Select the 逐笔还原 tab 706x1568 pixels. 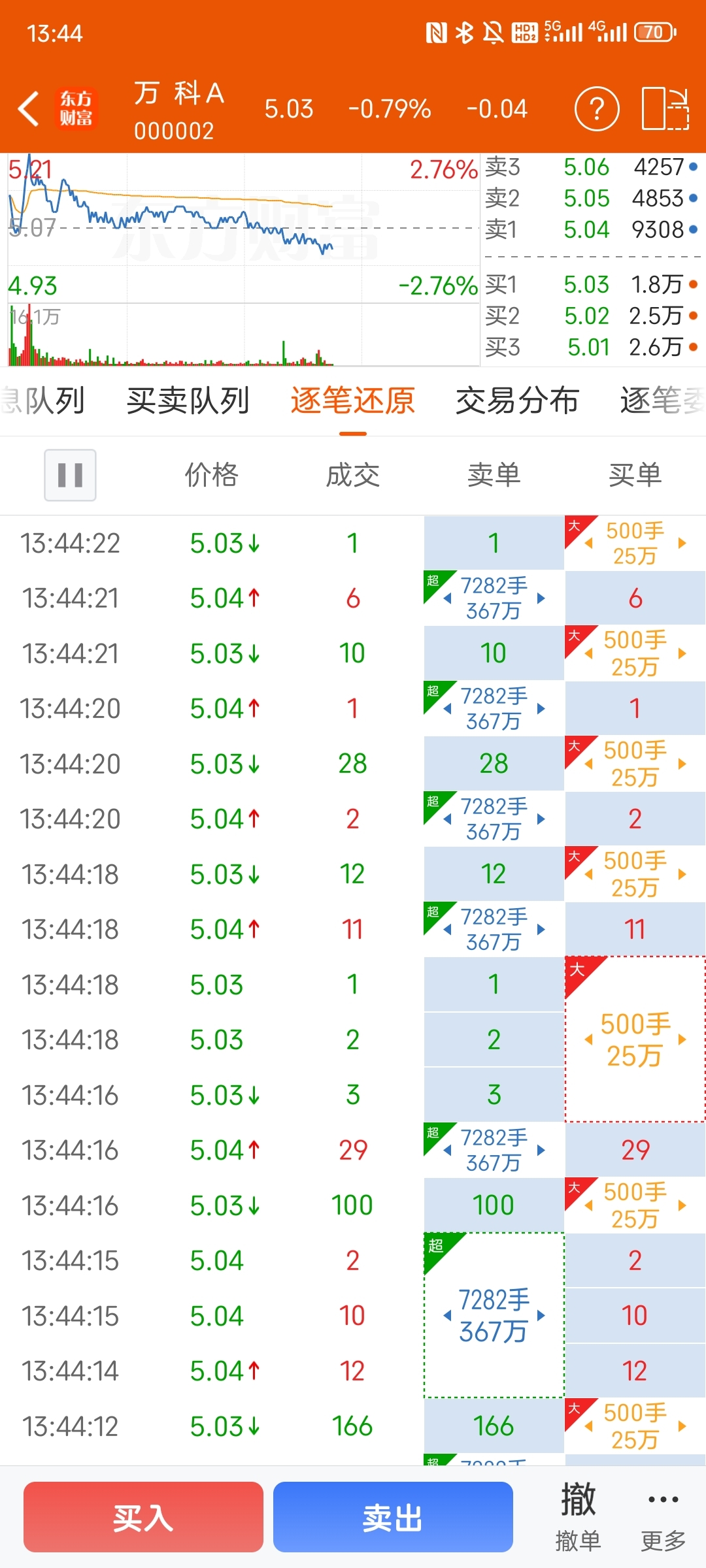tap(353, 401)
